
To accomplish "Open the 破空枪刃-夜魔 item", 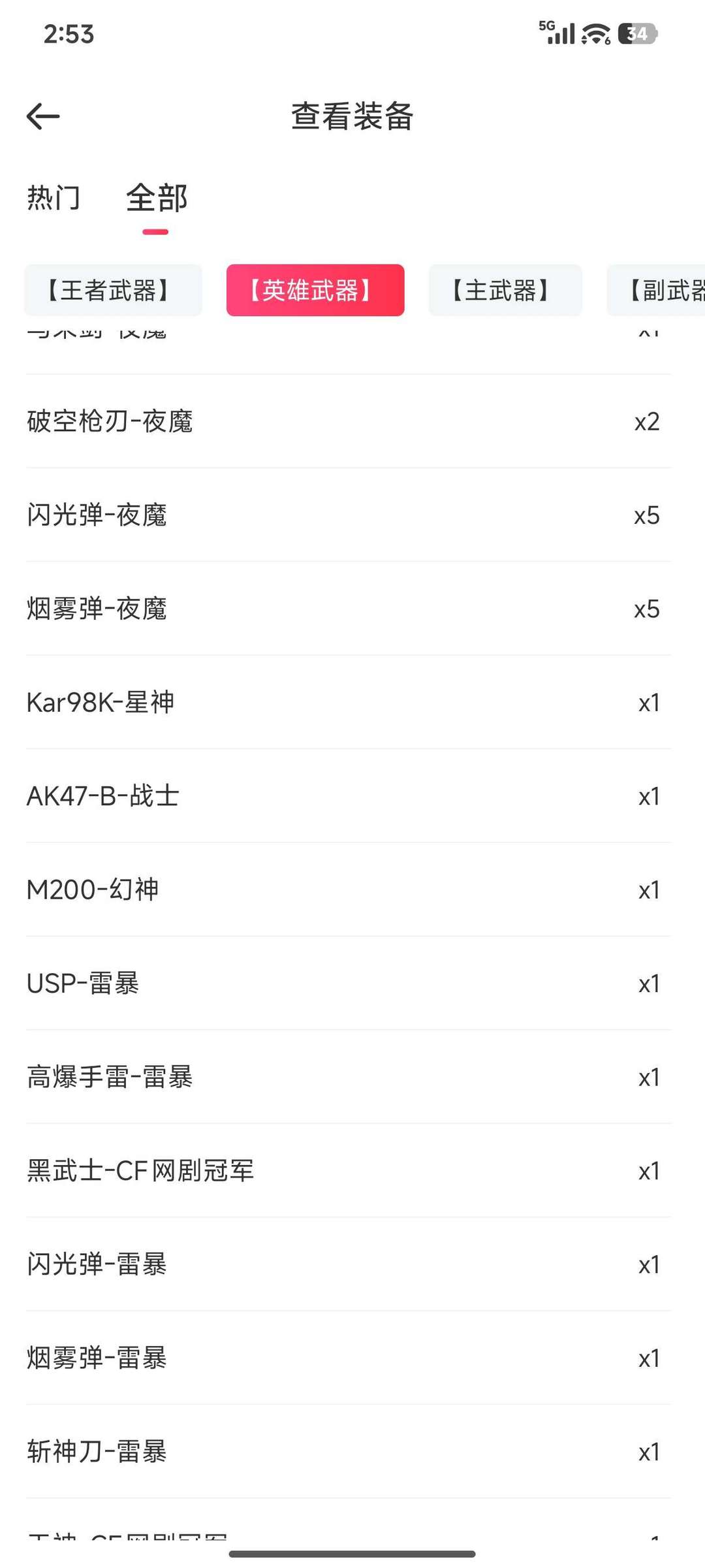I will (x=352, y=422).
